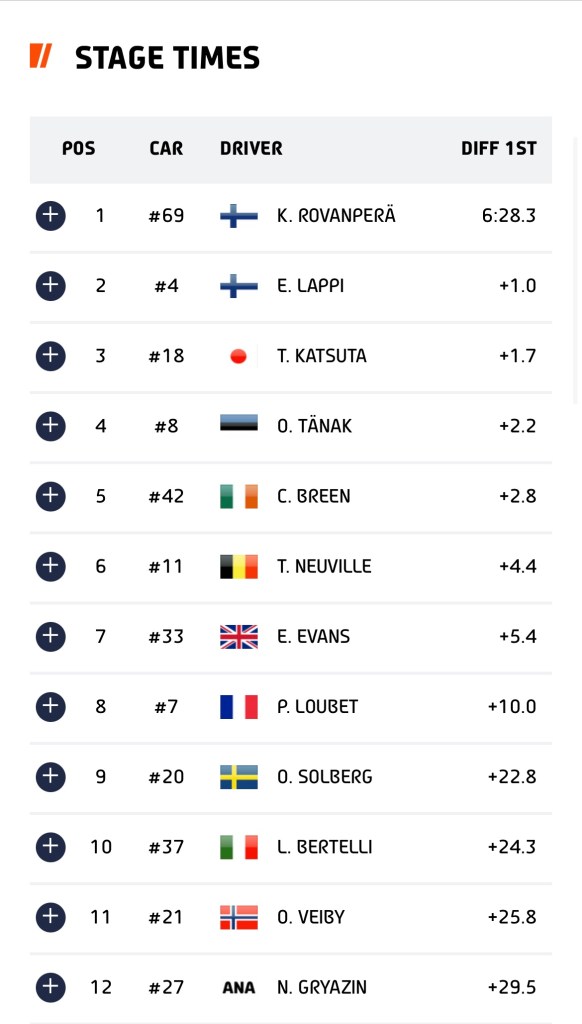Show more info on C. Breen

[x=50, y=496]
